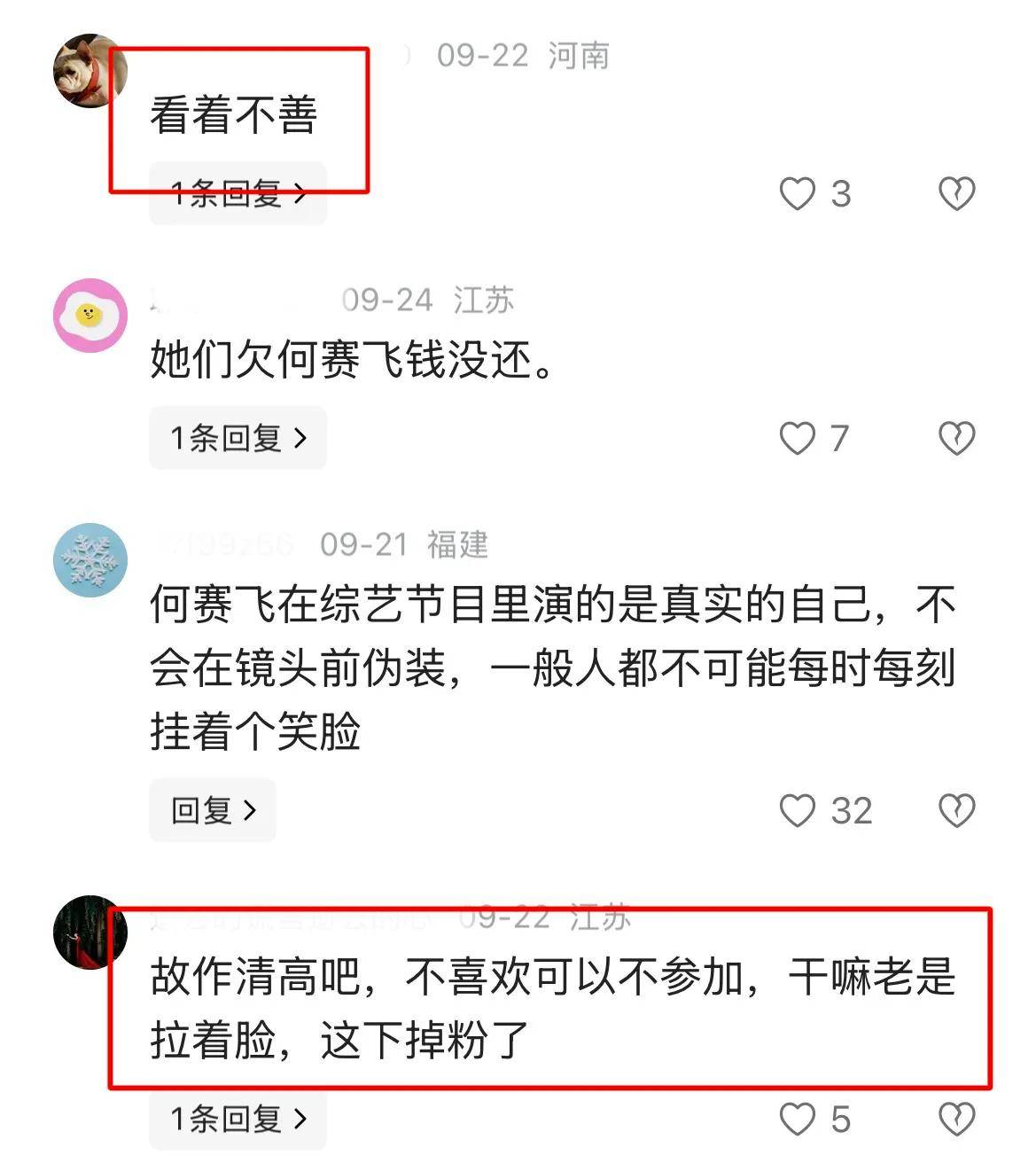
Task: Like the comment with 32 likes
Action: click(797, 810)
